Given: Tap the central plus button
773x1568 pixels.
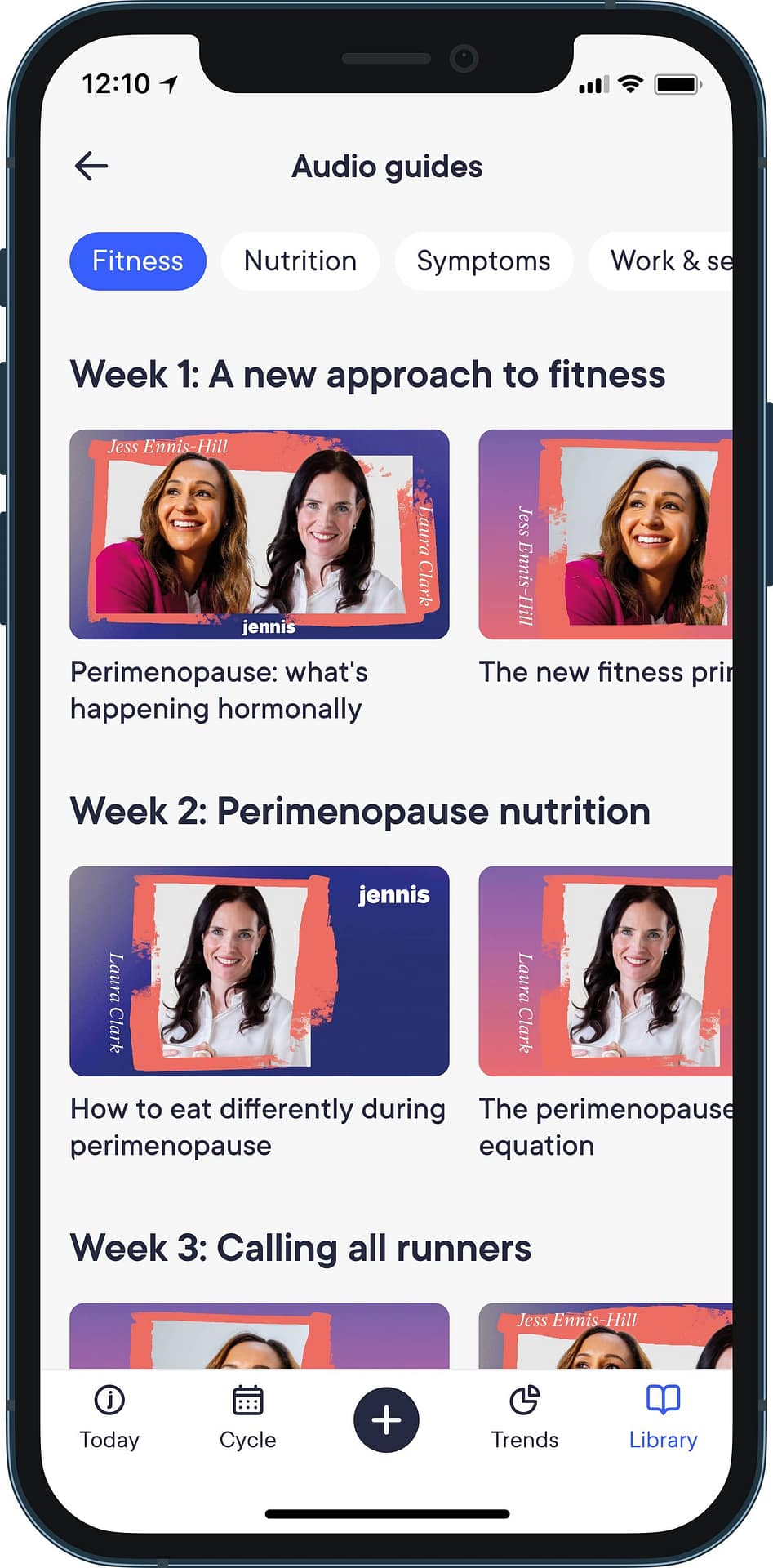Looking at the screenshot, I should pos(385,1419).
